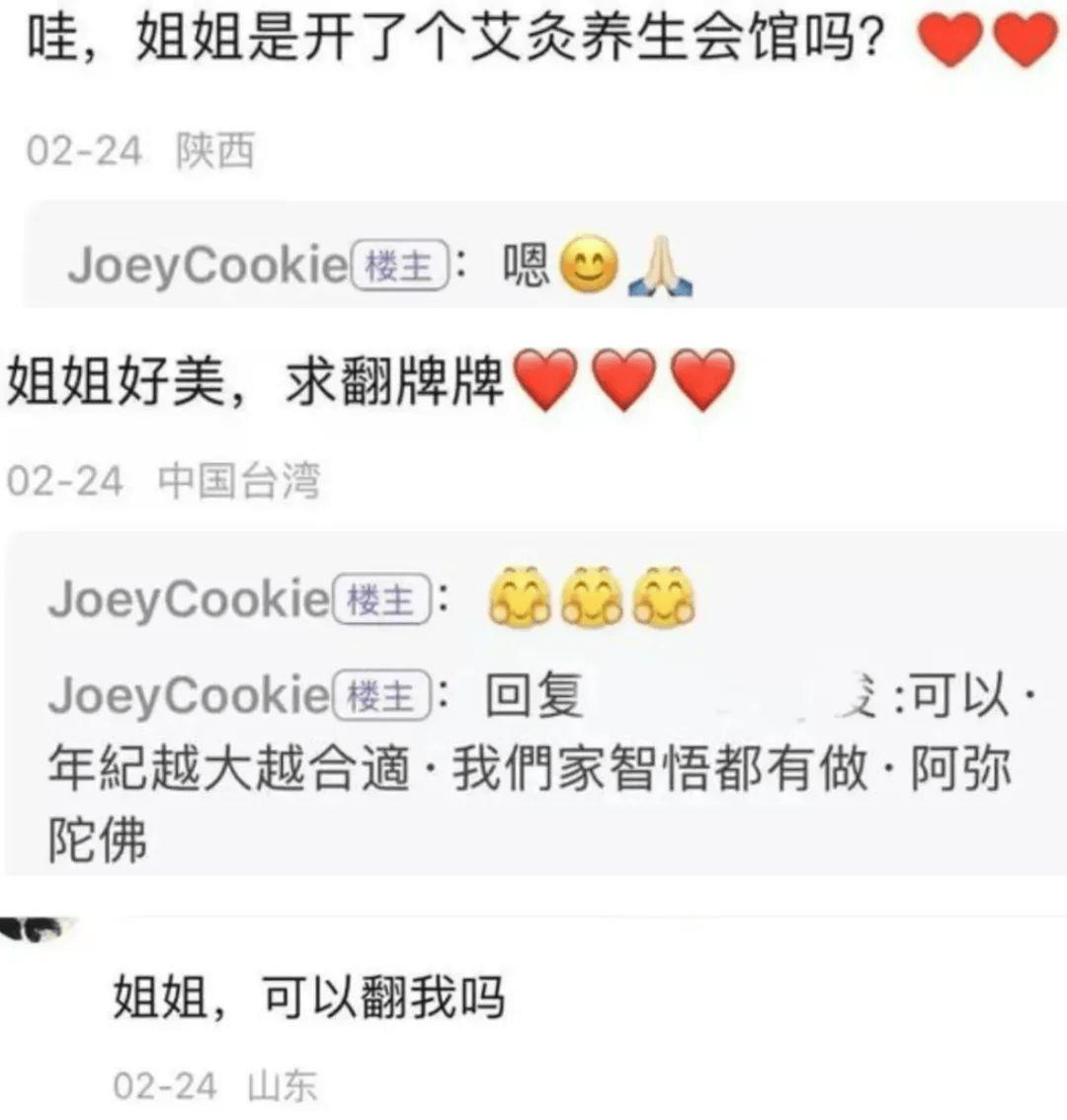Reply to the comment 姐姐好美，求翻牌牌

pos(257,381)
